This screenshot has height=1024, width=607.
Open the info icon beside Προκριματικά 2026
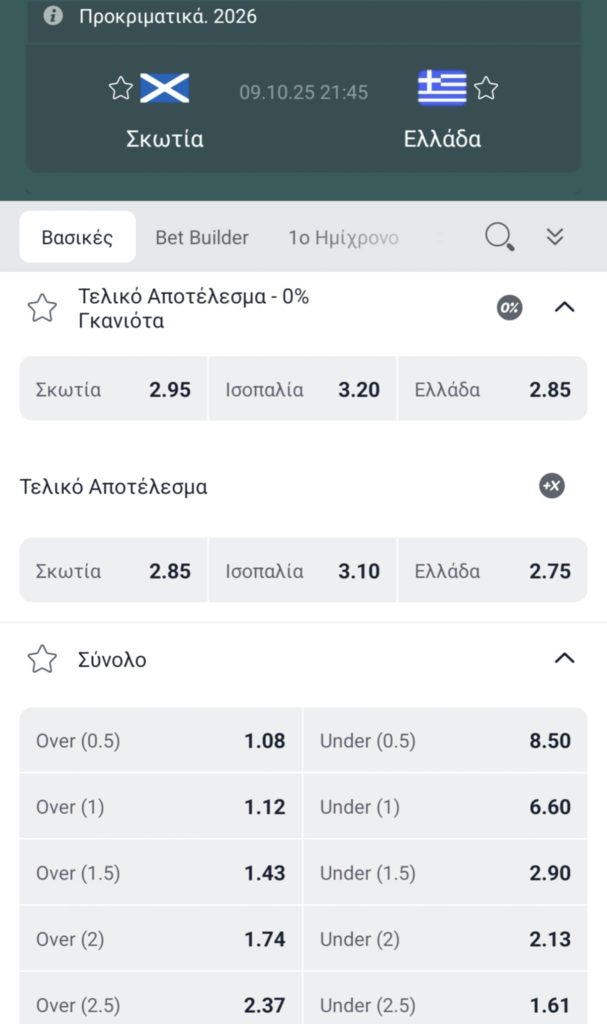coord(54,16)
